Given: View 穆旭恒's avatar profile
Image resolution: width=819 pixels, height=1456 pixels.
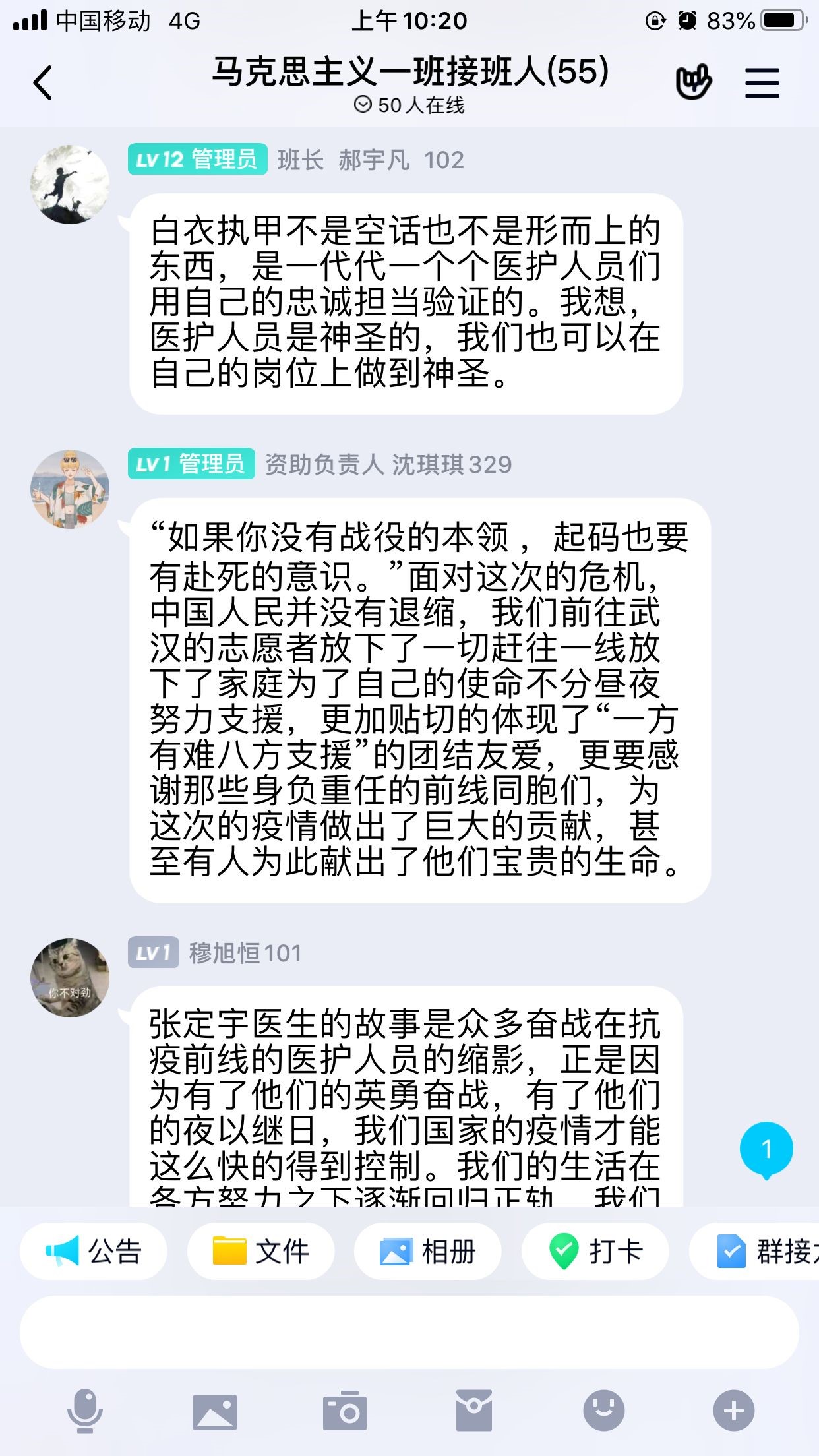Looking at the screenshot, I should tap(70, 977).
